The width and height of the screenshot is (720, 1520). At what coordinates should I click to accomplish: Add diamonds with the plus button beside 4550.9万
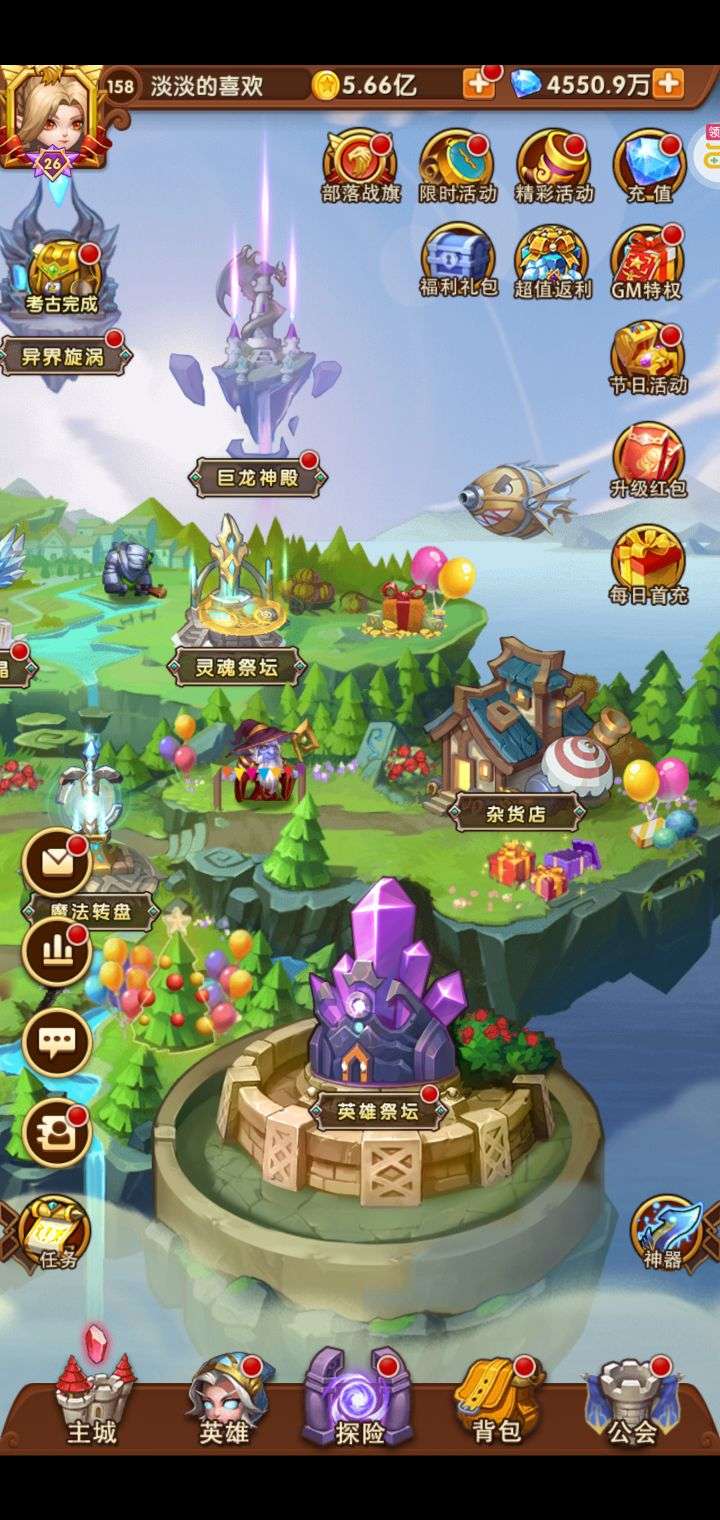pyautogui.click(x=668, y=85)
